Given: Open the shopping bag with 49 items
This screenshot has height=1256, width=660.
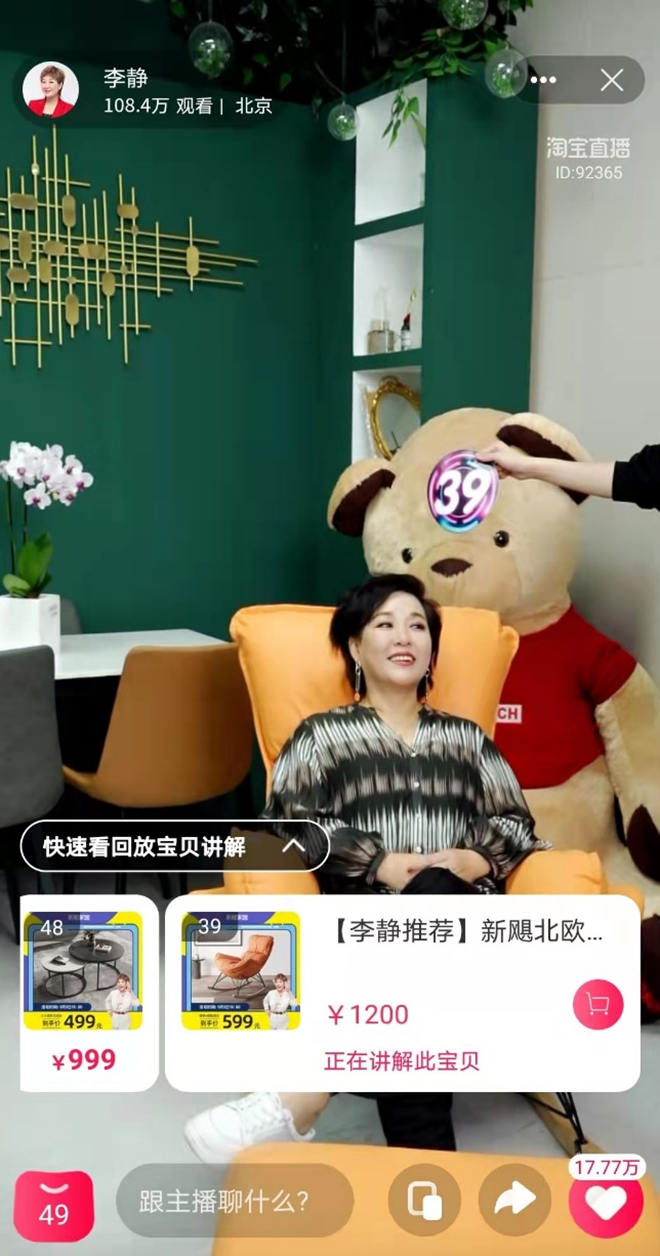Looking at the screenshot, I should click(54, 1200).
